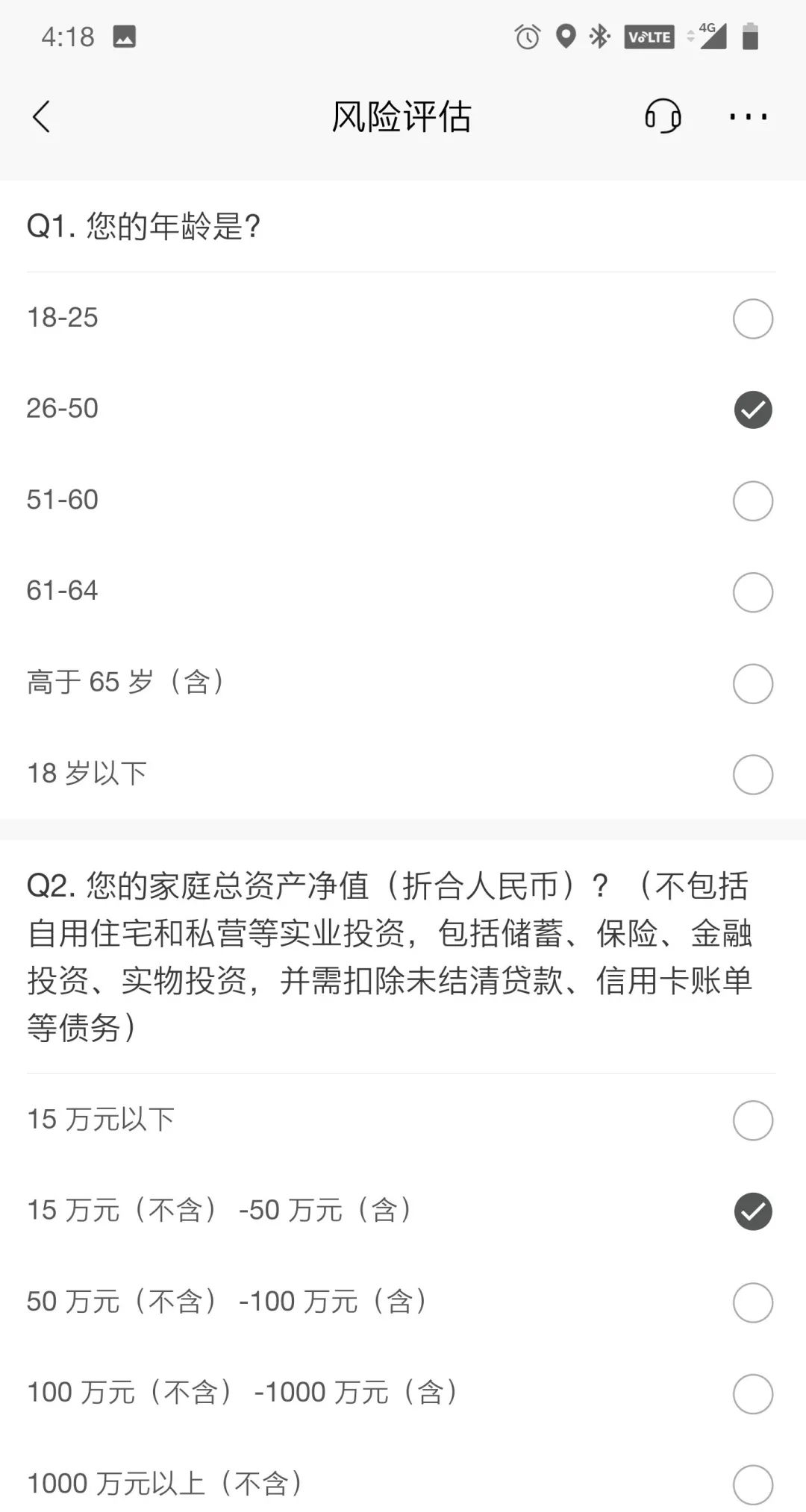
Task: Select the 51-60 age option
Action: [752, 501]
